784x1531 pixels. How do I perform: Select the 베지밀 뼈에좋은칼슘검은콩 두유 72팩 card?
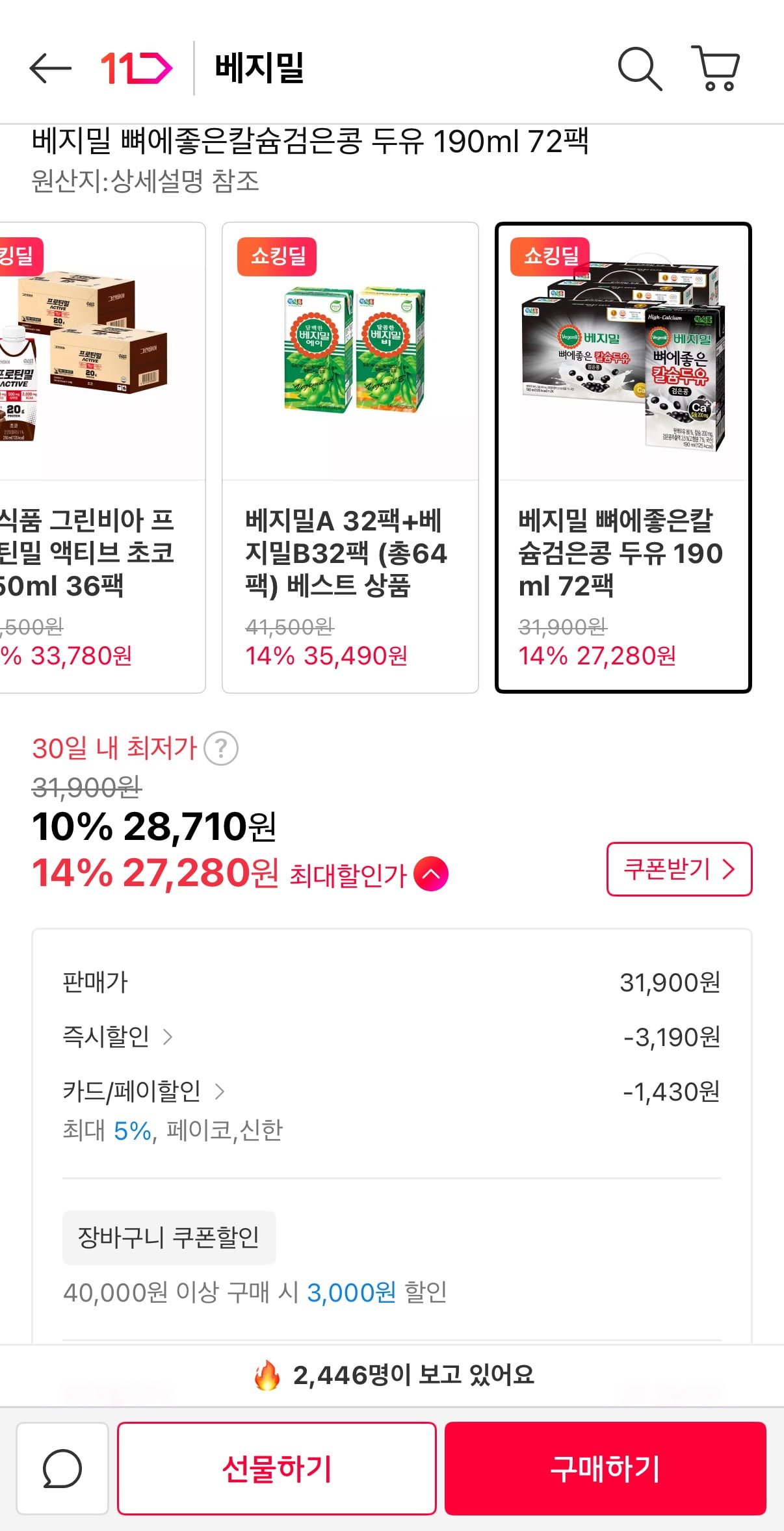[623, 457]
